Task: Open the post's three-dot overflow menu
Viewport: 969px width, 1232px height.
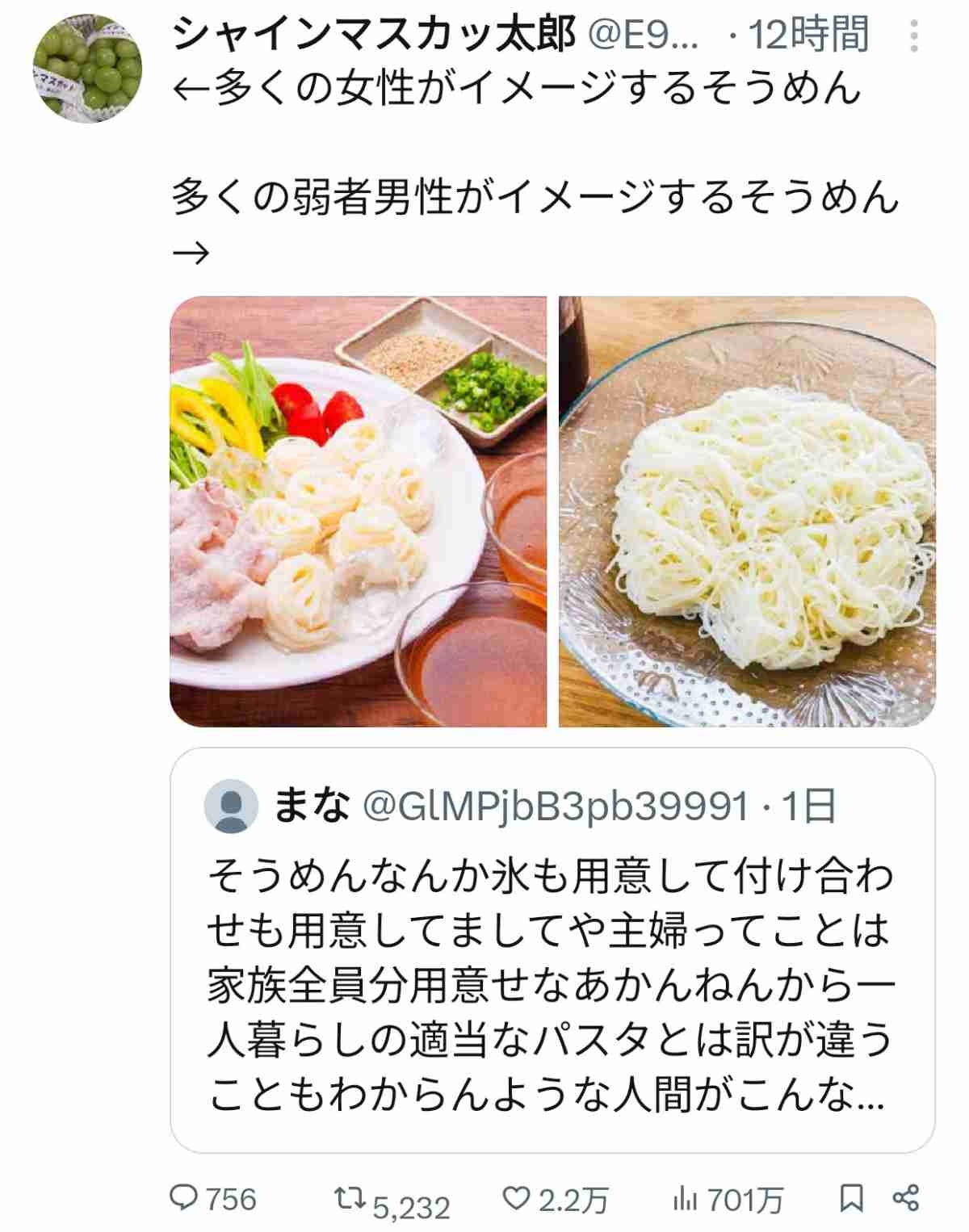Action: coord(912,36)
